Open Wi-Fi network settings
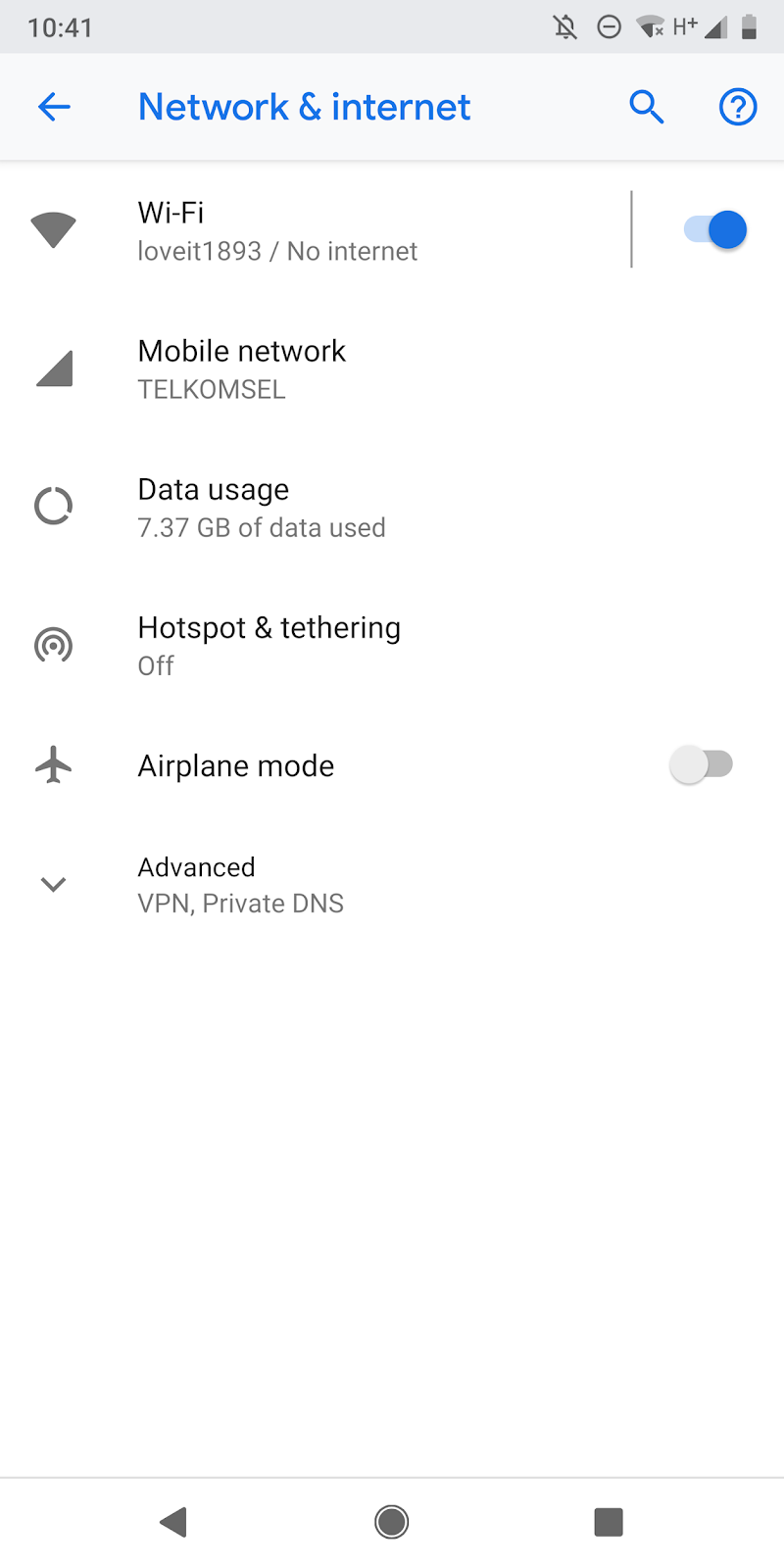 point(314,230)
